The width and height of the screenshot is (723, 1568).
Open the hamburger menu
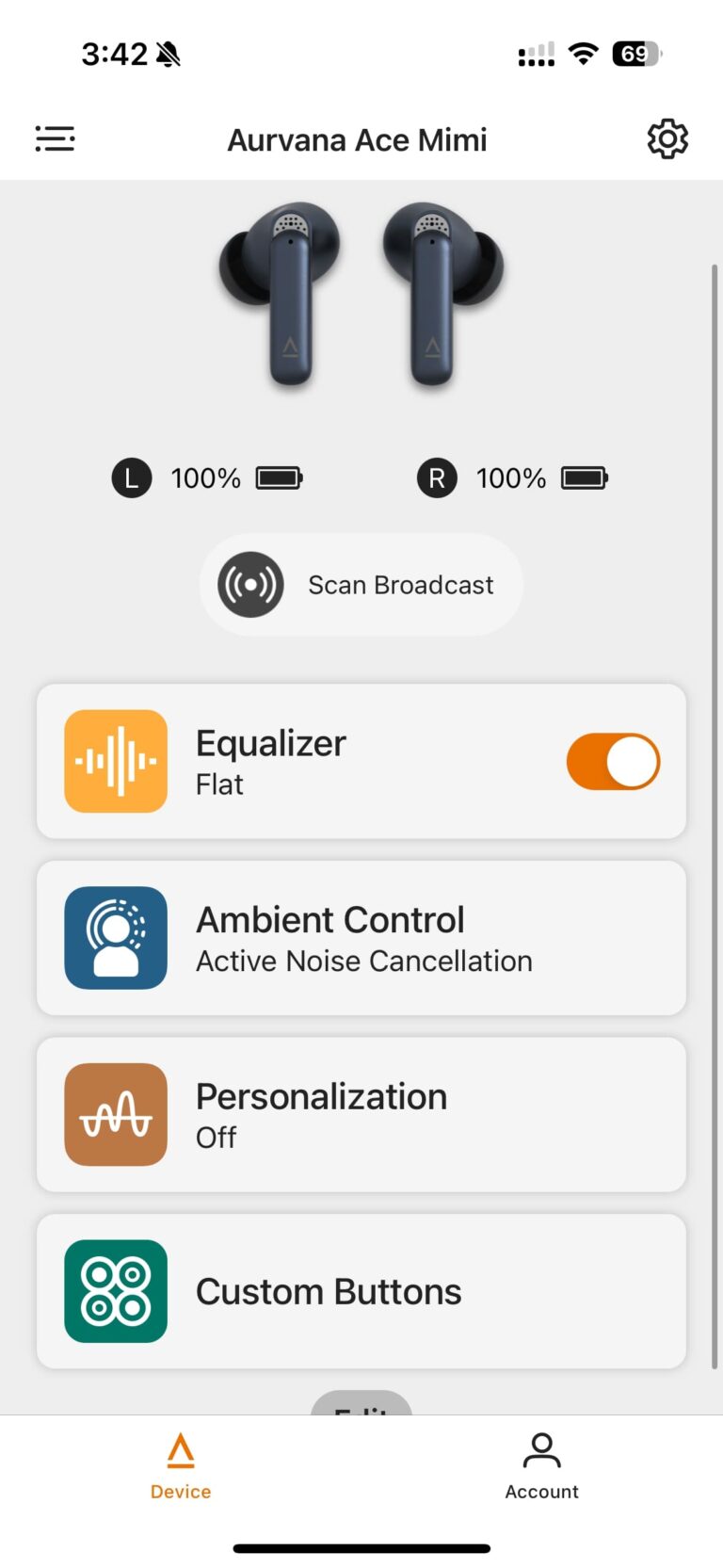(55, 139)
